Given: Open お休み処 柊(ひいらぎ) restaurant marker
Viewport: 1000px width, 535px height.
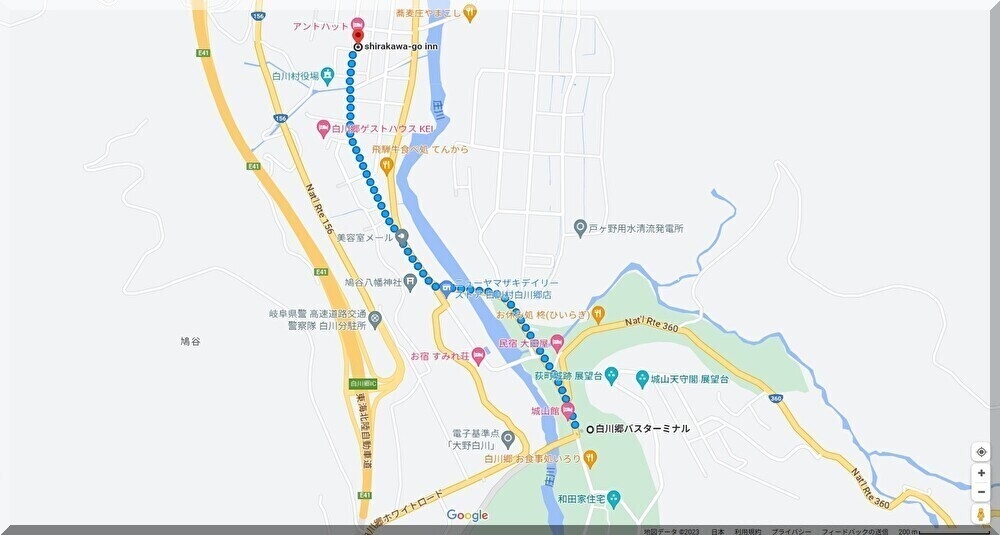Looking at the screenshot, I should [598, 314].
